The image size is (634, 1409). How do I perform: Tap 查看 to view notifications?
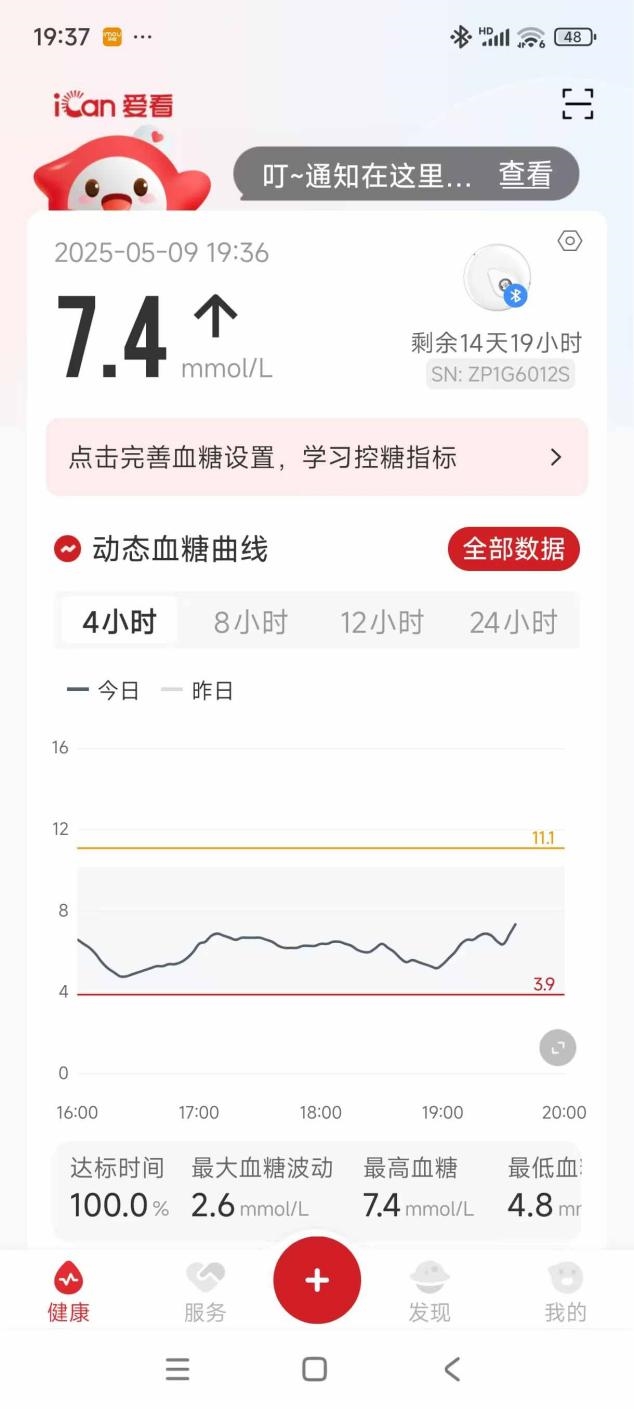pos(525,175)
